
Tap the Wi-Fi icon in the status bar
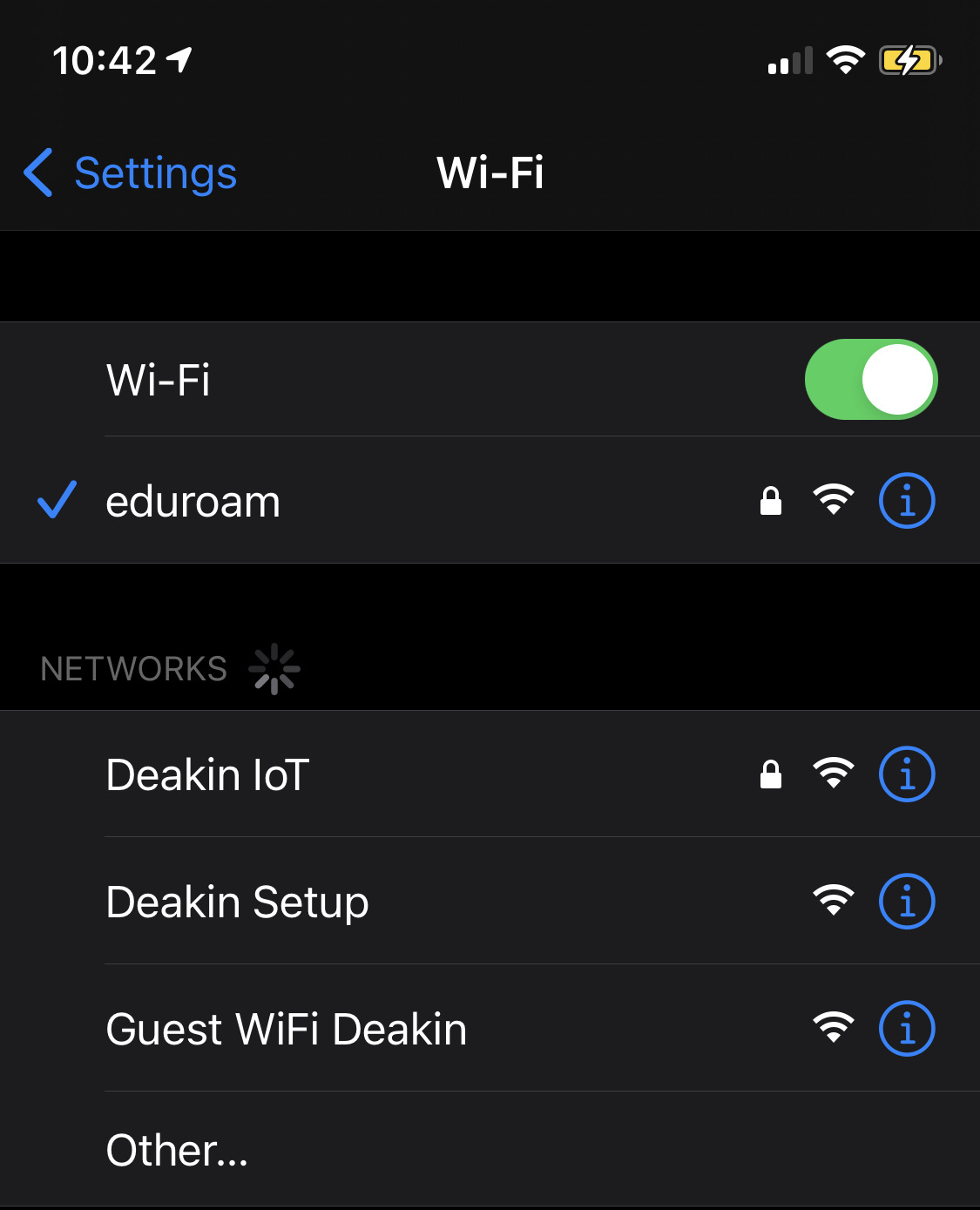click(843, 59)
